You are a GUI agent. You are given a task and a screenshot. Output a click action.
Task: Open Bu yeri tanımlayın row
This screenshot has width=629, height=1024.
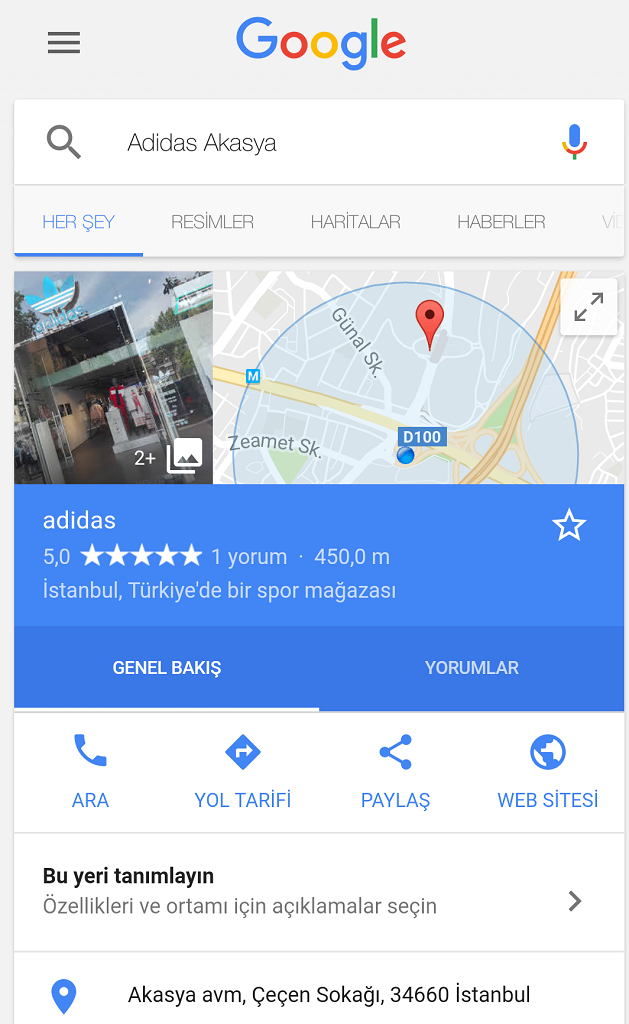[319, 892]
